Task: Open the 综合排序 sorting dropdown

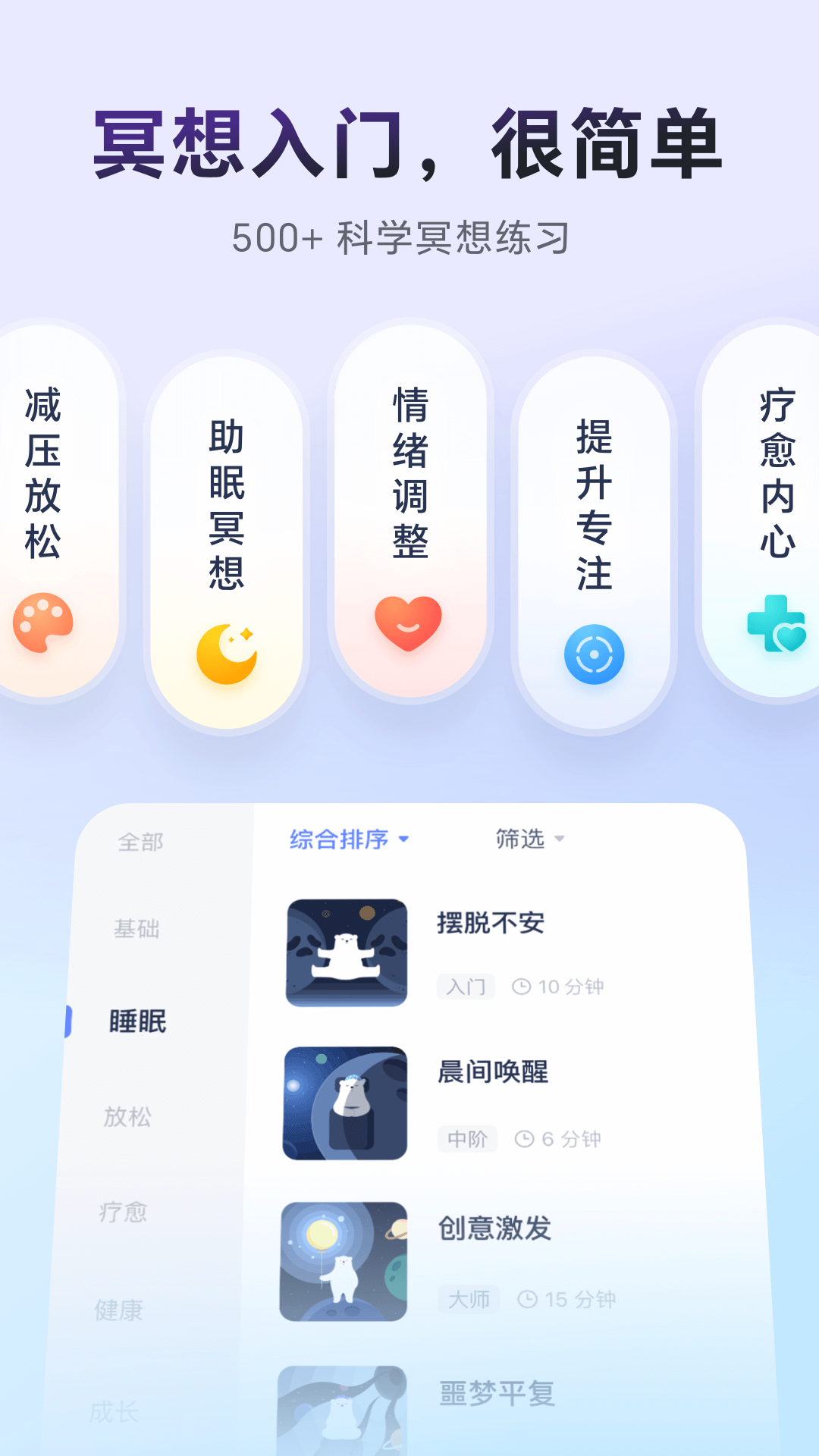Action: (341, 839)
